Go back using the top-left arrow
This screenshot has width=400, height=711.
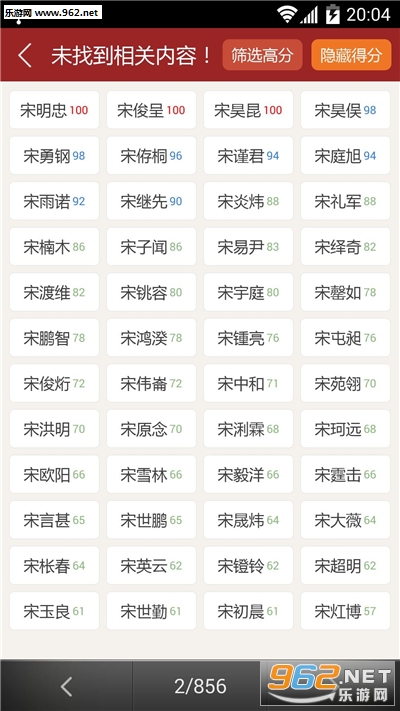click(24, 55)
